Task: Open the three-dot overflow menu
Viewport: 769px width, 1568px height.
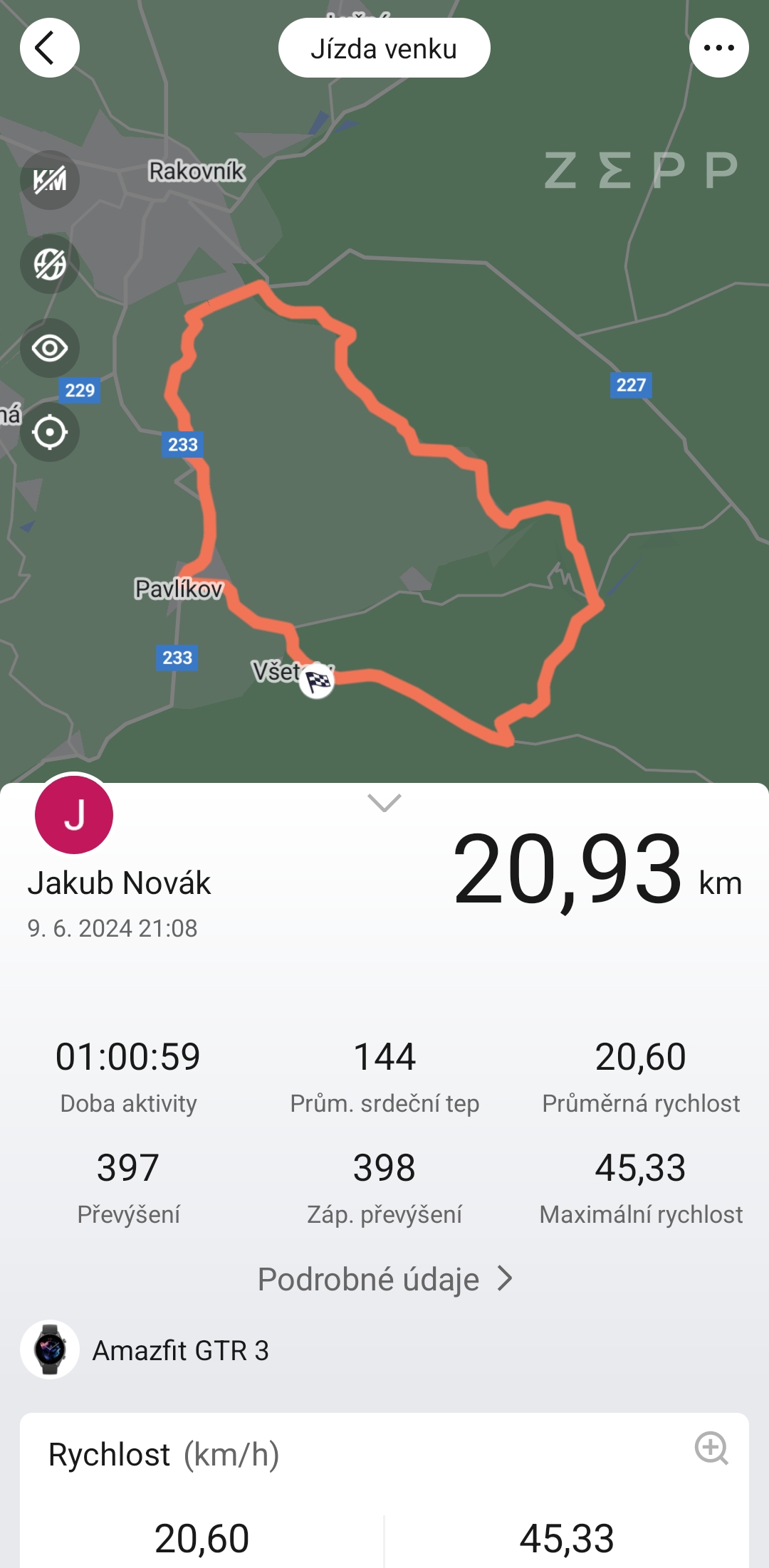Action: click(x=718, y=48)
